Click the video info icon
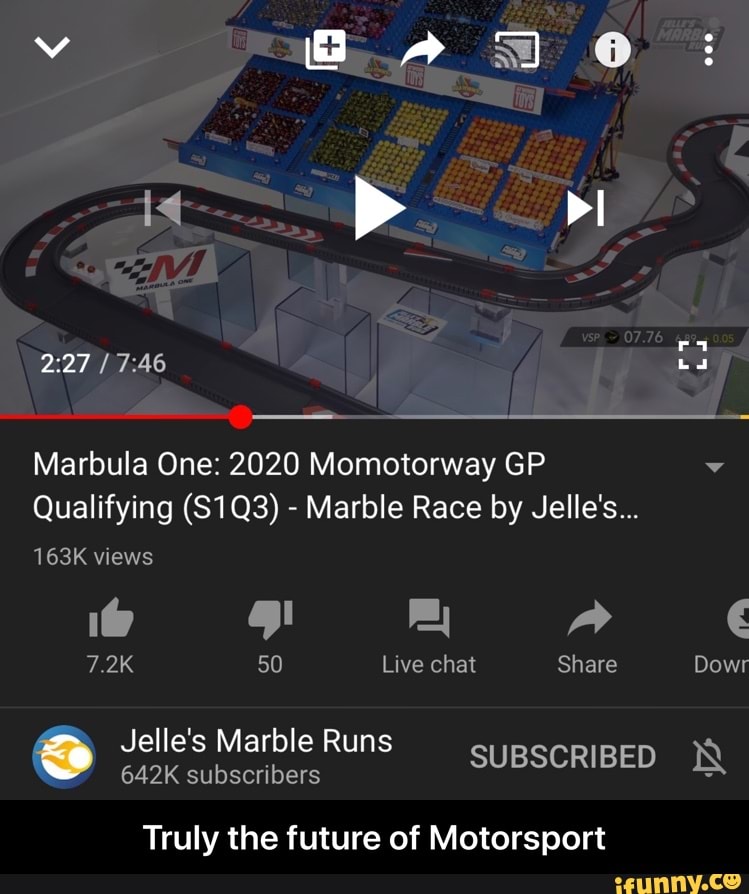Image resolution: width=749 pixels, height=894 pixels. pos(612,48)
